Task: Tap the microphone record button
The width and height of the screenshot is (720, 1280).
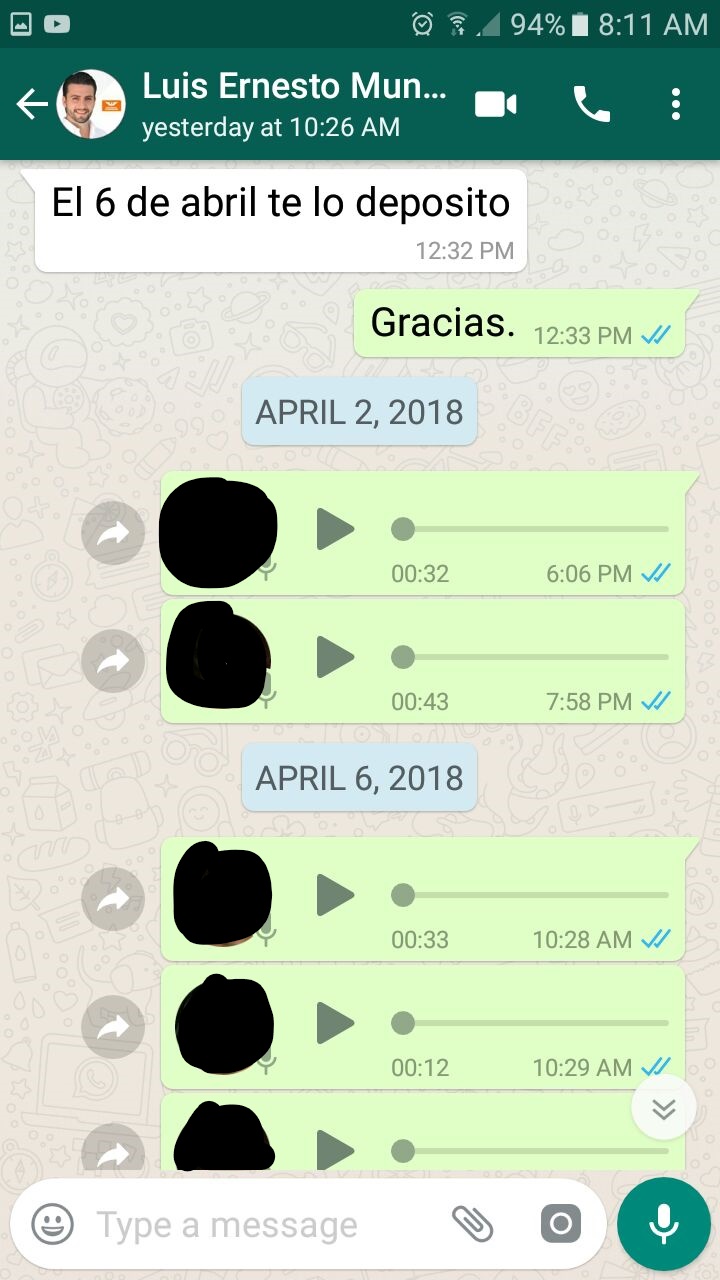Action: (x=664, y=1223)
